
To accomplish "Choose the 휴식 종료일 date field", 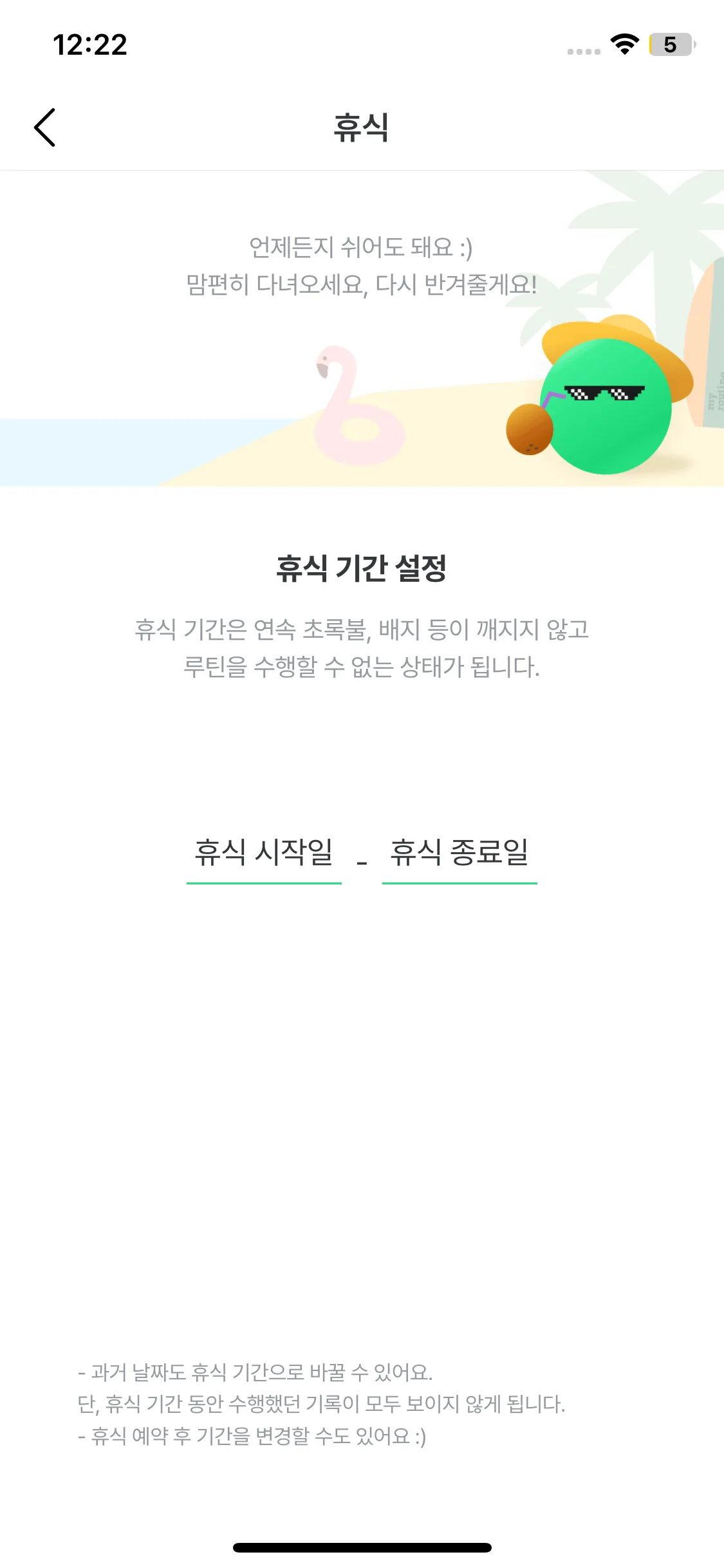I will pos(459,853).
